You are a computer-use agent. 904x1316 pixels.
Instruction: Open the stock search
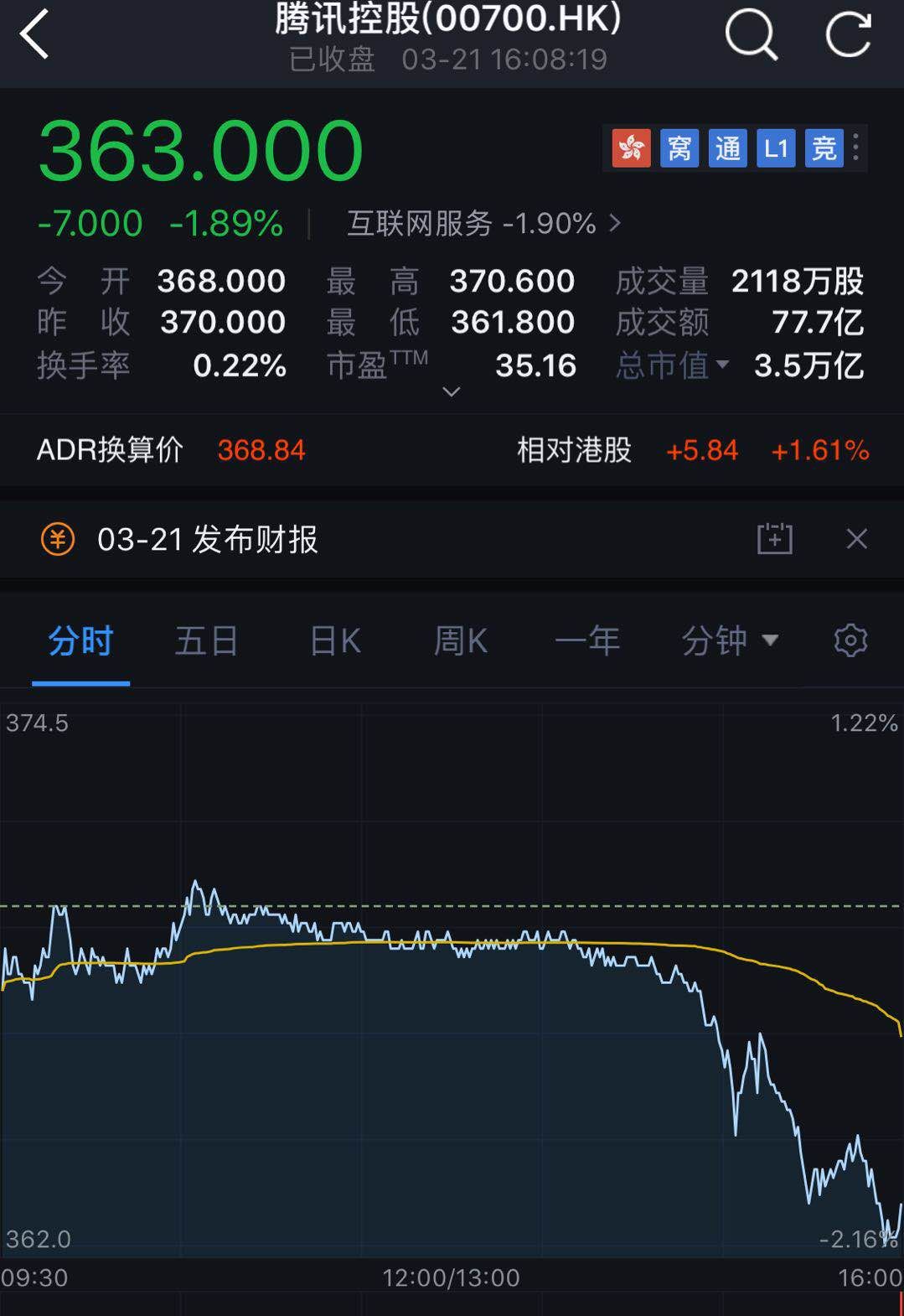pyautogui.click(x=752, y=35)
